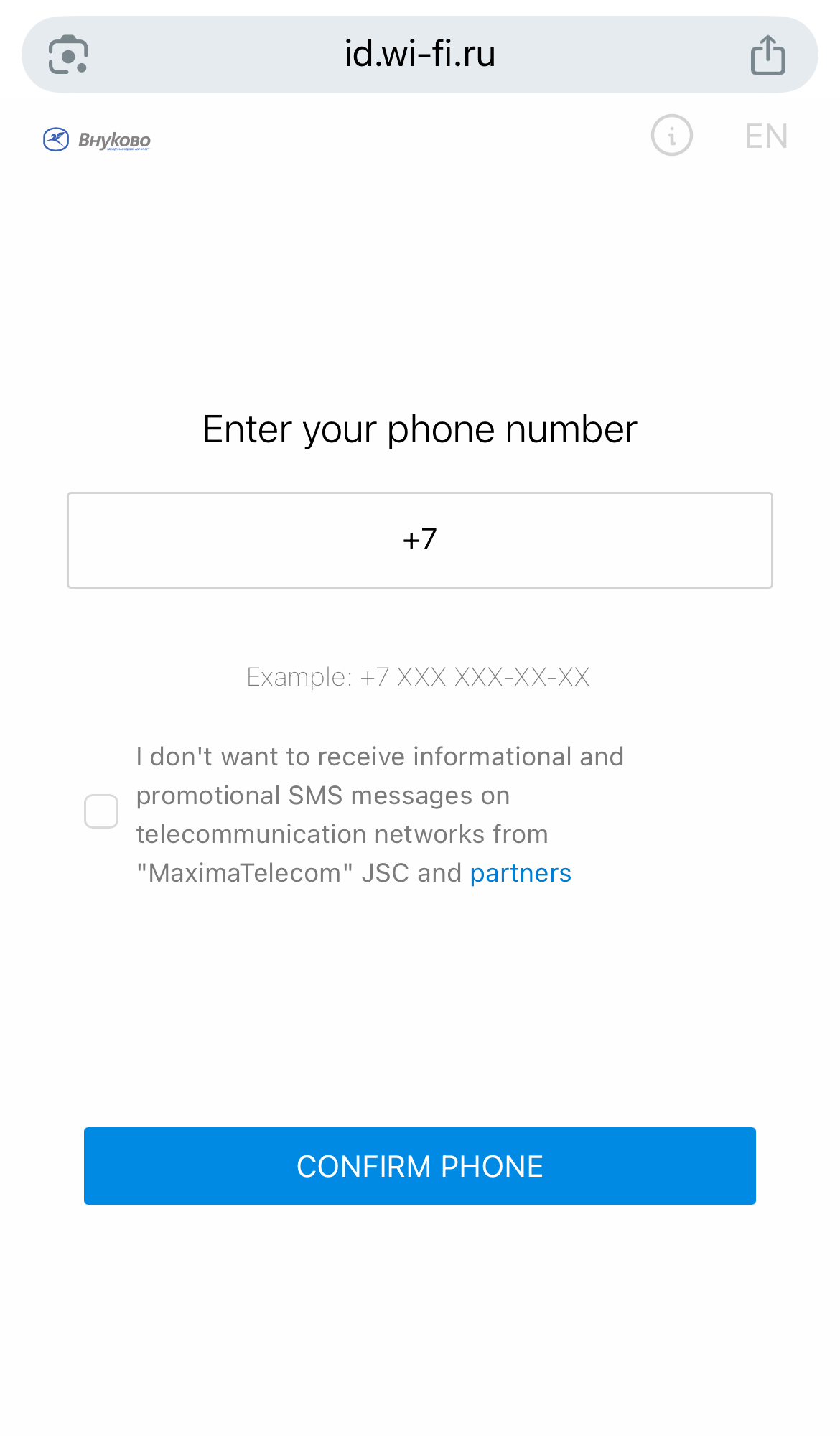Image resolution: width=840 pixels, height=1436 pixels.
Task: Switch language via EN button
Action: click(766, 136)
